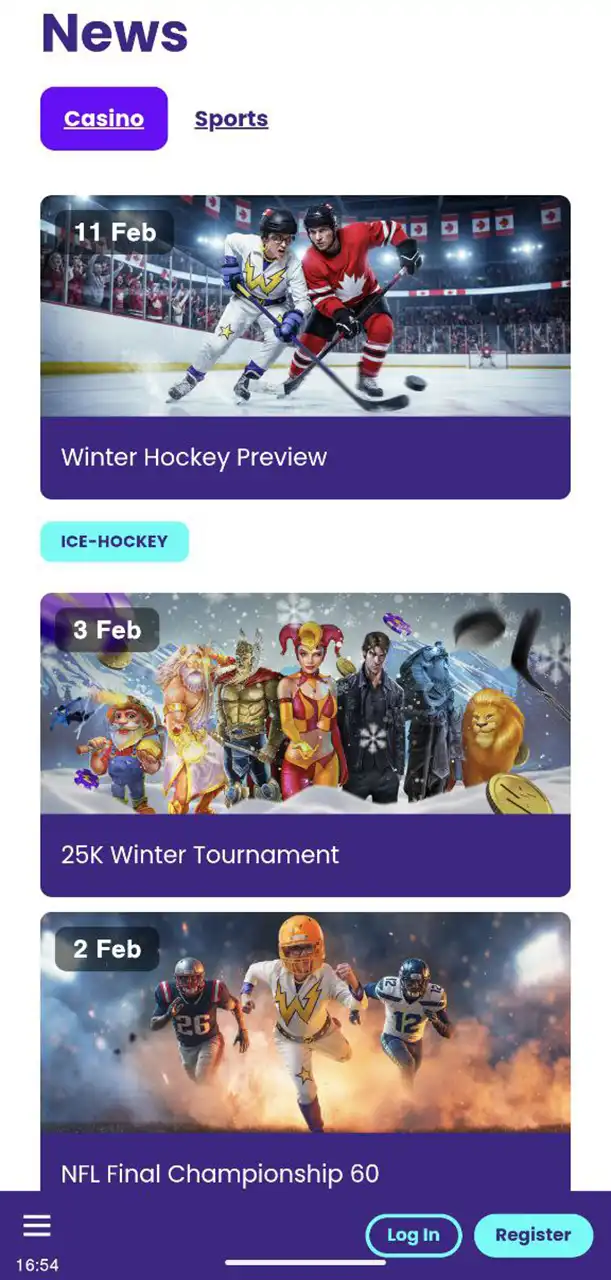Select the Casino news tab

104,119
